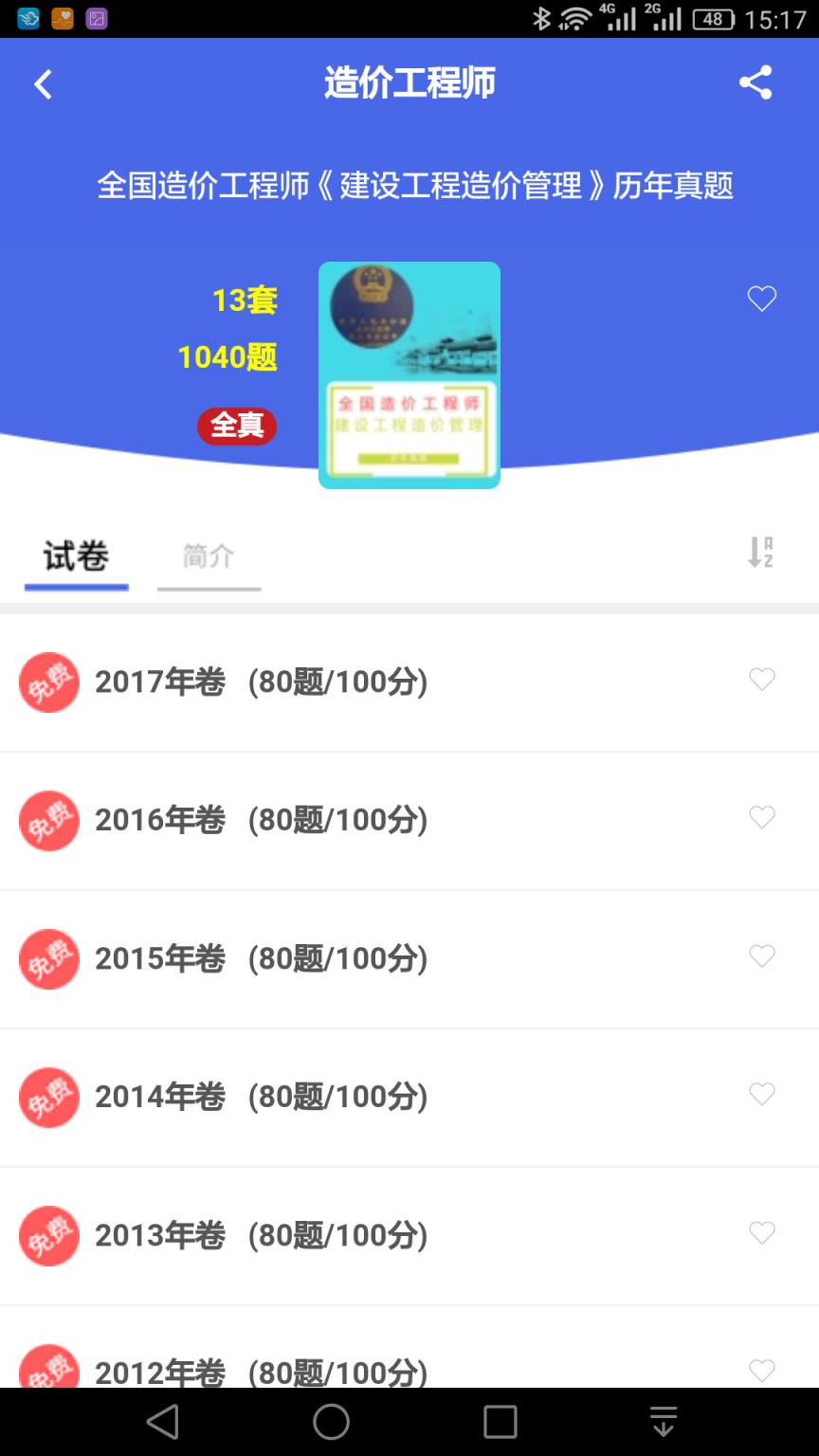Tap the share icon for this exam

tap(755, 82)
